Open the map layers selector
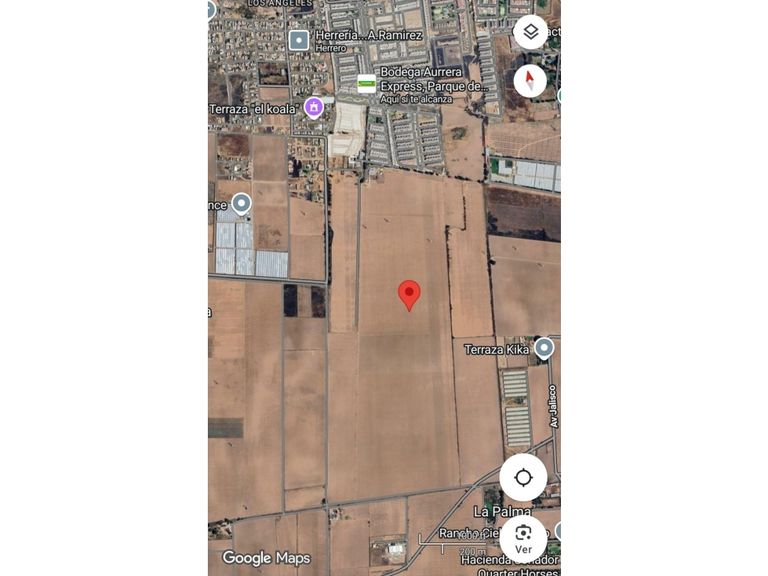This screenshot has height=576, width=768. [x=530, y=32]
